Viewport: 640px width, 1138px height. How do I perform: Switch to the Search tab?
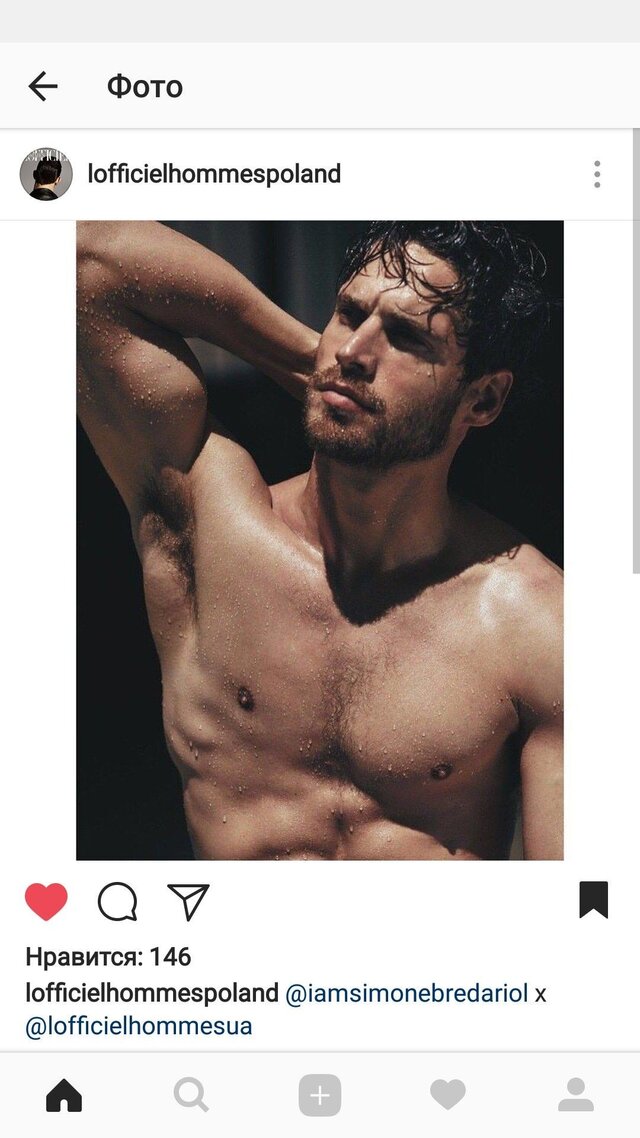point(191,1096)
